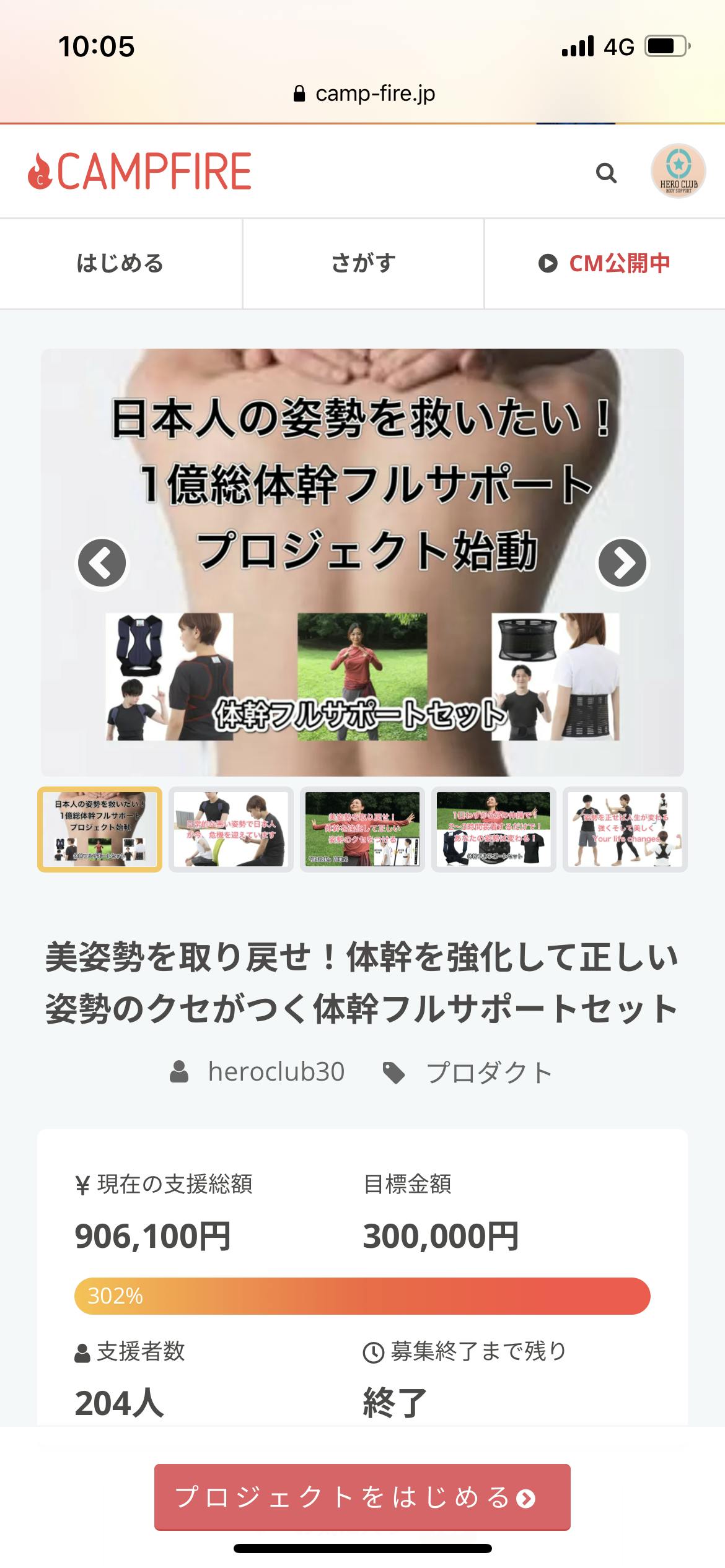The height and width of the screenshot is (1568, 725).
Task: Select the fifth thumbnail with Your life changes
Action: [x=625, y=829]
